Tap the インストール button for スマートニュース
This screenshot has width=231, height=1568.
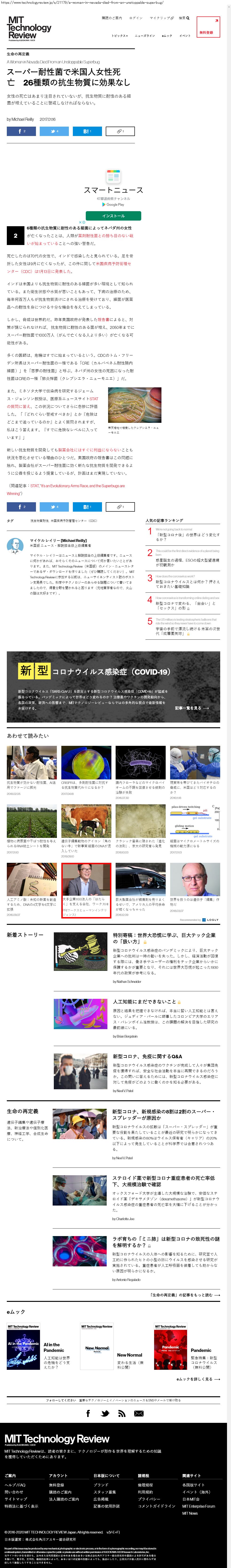[x=113, y=215]
